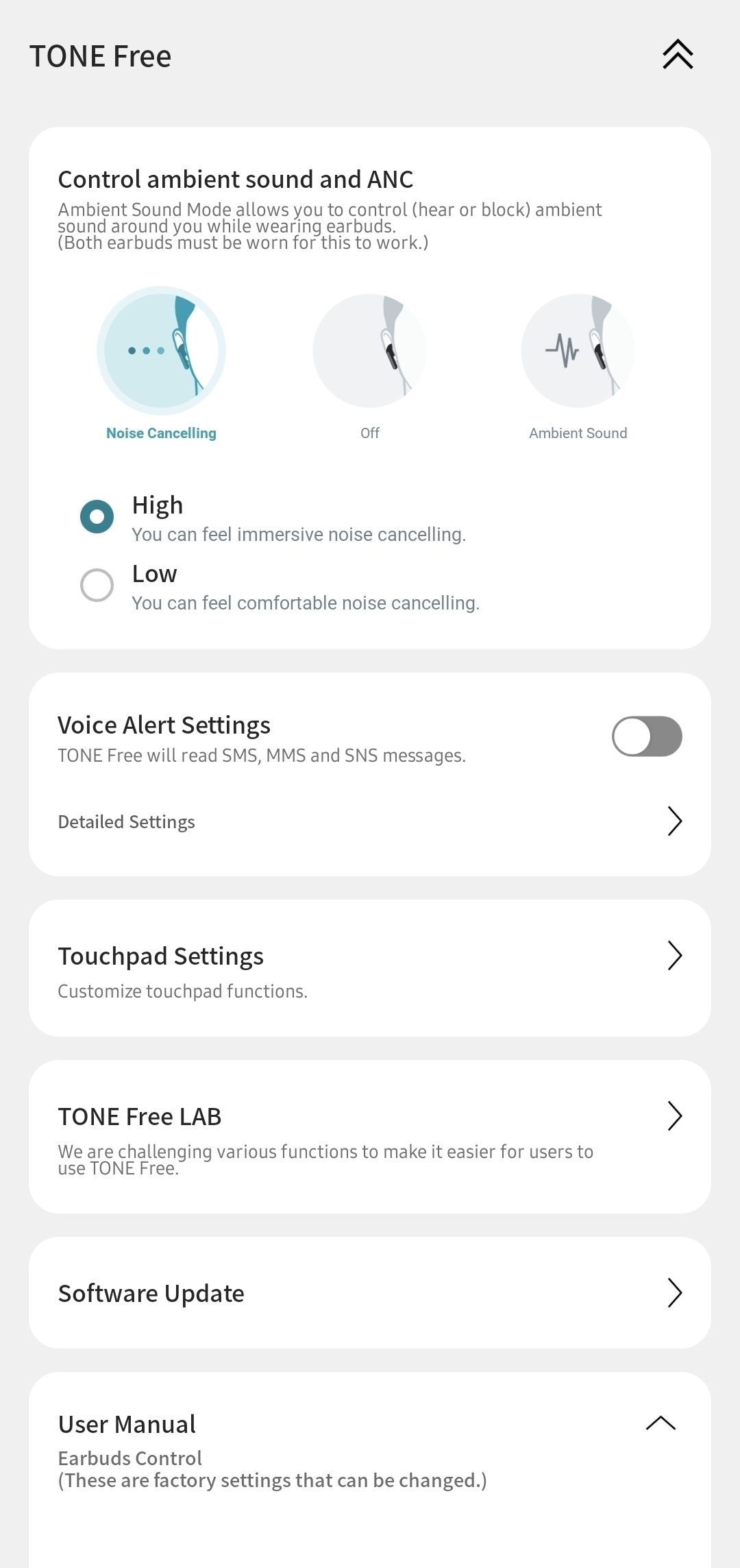Open TONE Free LAB
Image resolution: width=740 pixels, height=1568 pixels.
[x=370, y=1137]
